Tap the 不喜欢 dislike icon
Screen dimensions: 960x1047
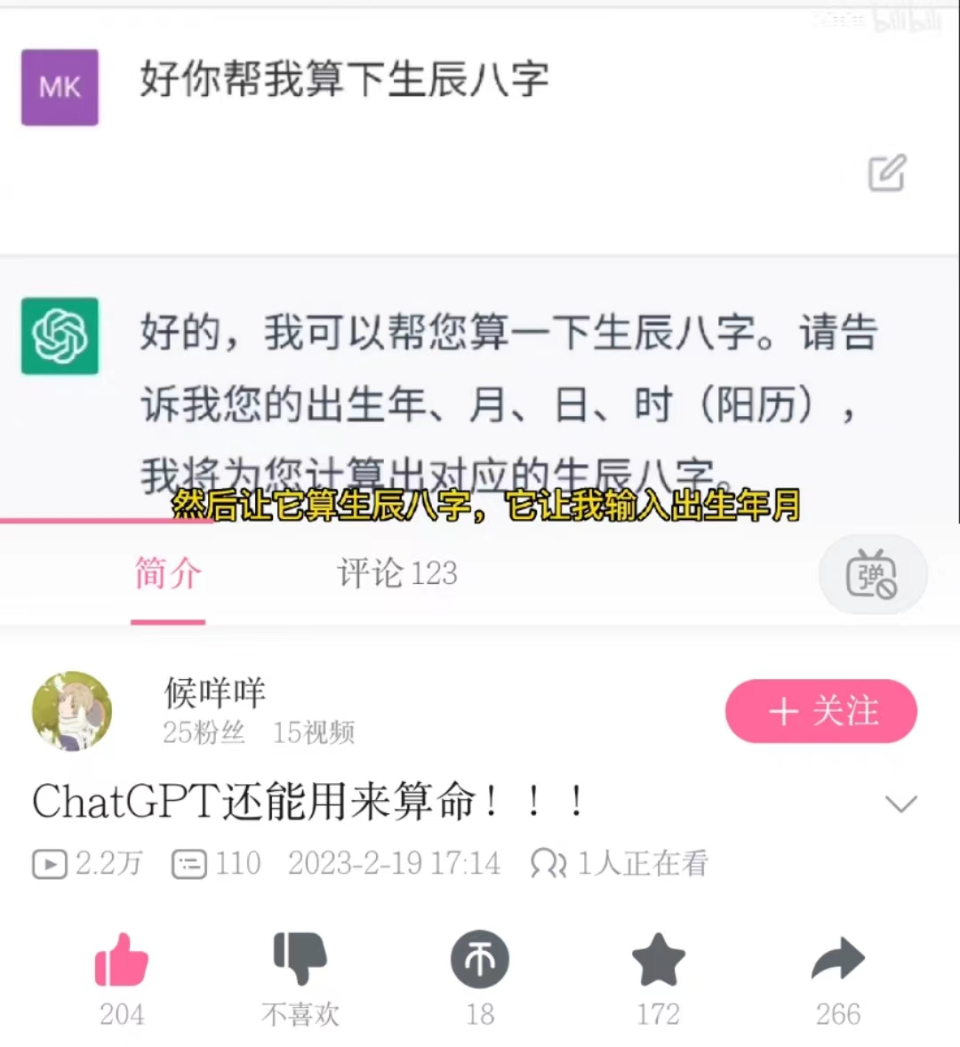click(x=300, y=960)
